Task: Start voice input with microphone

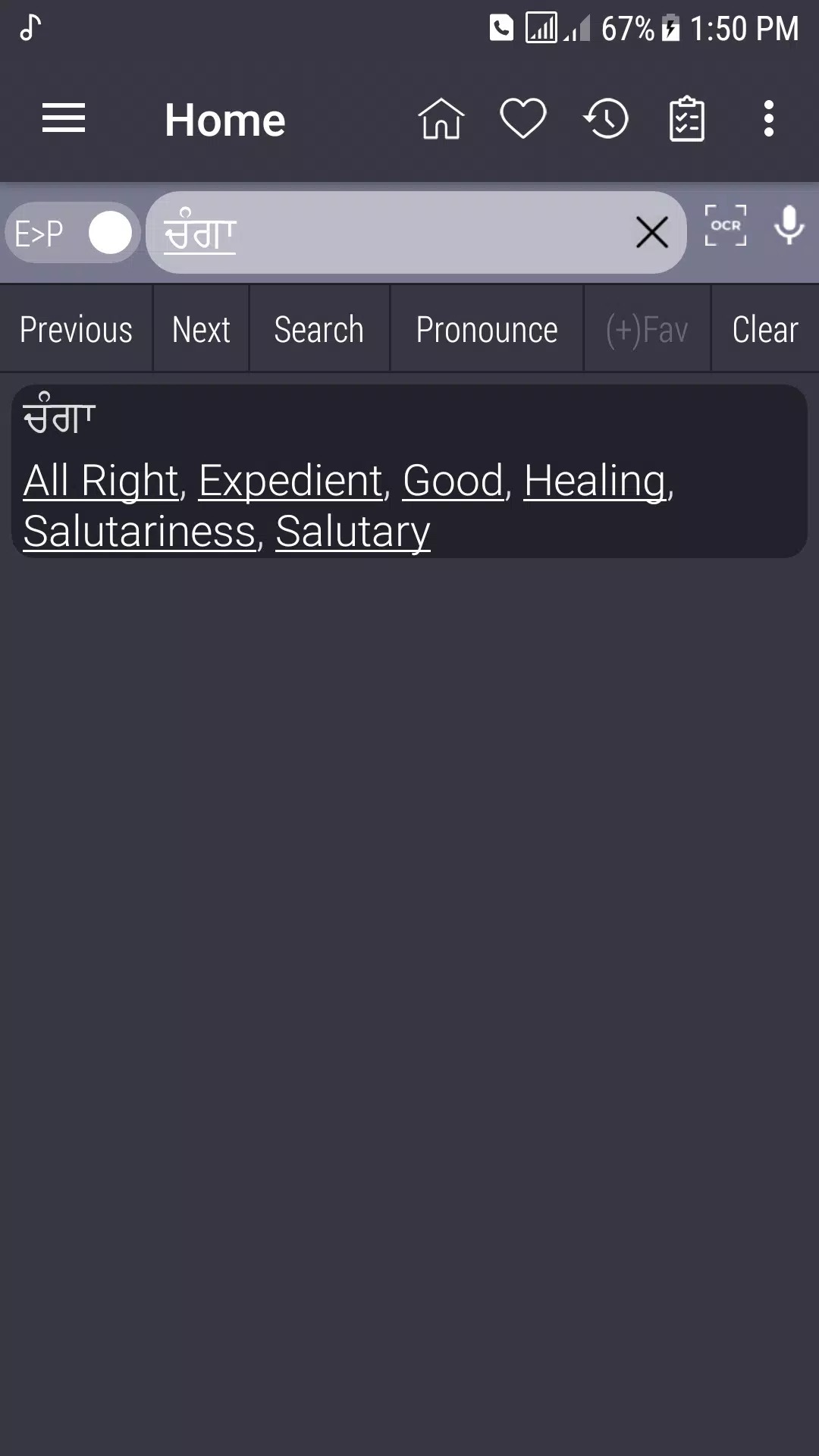Action: click(x=789, y=225)
